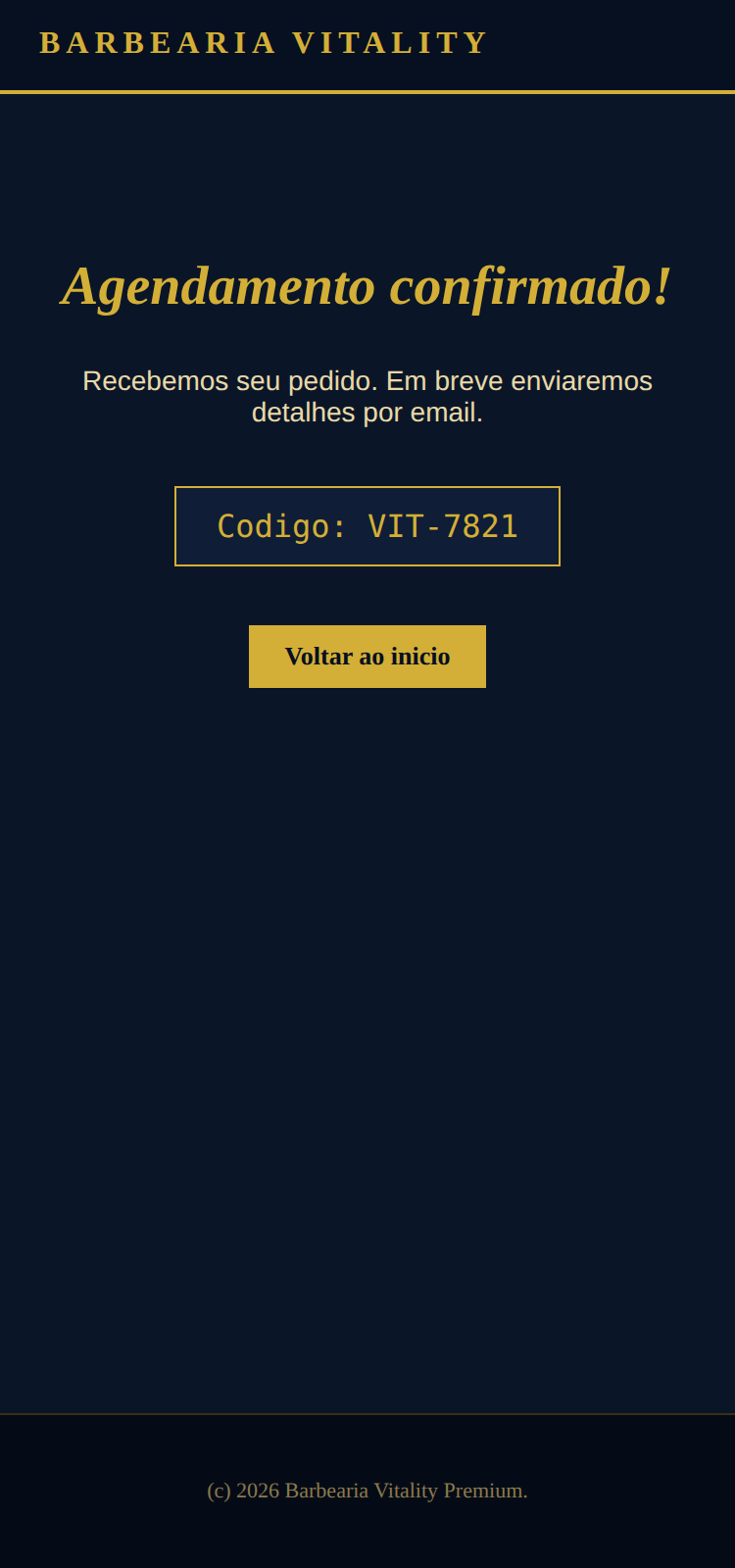This screenshot has width=735, height=1568.
Task: Click the Agendamento confirmado heading
Action: tap(367, 287)
